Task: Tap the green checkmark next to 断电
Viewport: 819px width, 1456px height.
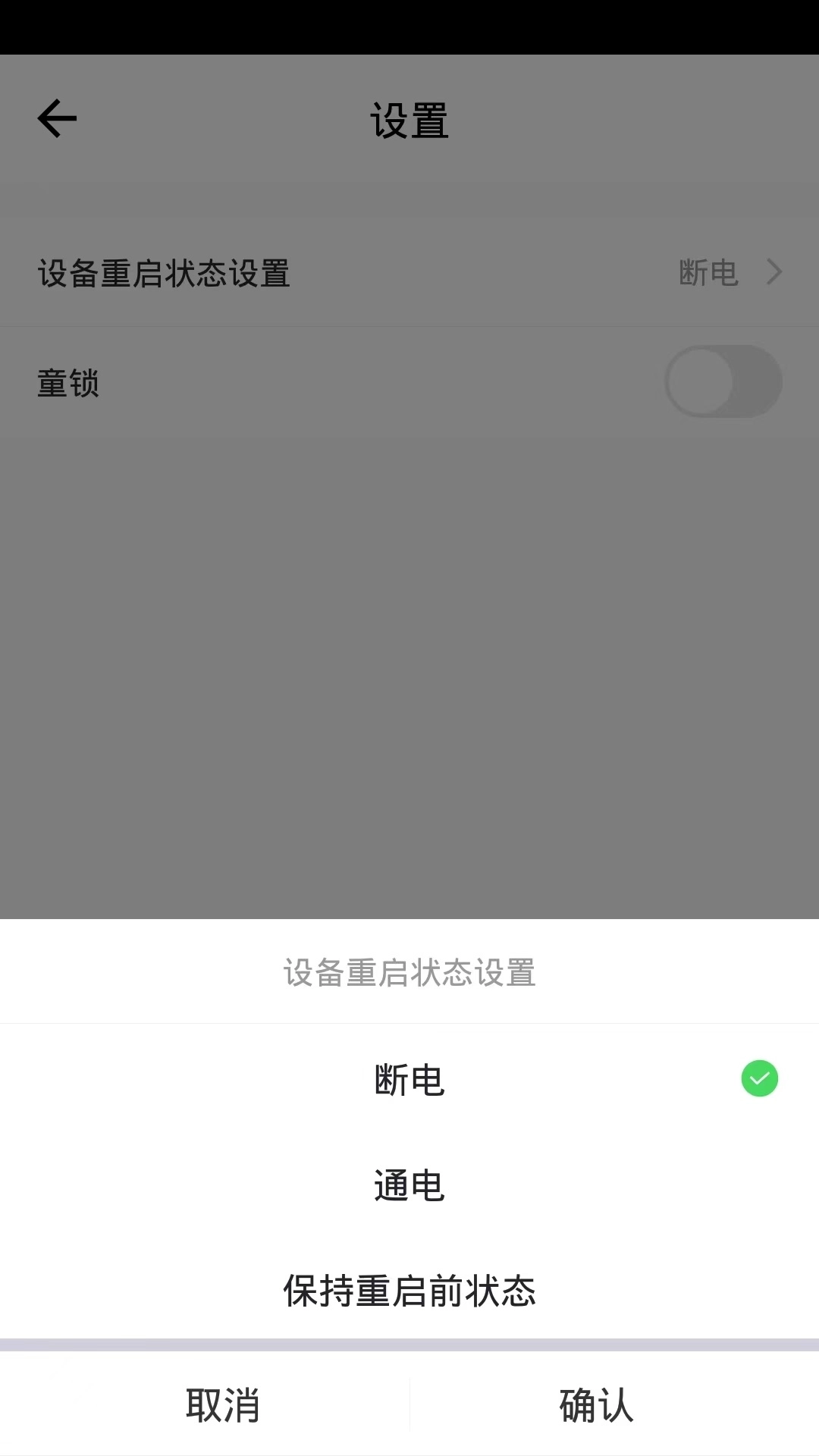Action: [x=758, y=1079]
